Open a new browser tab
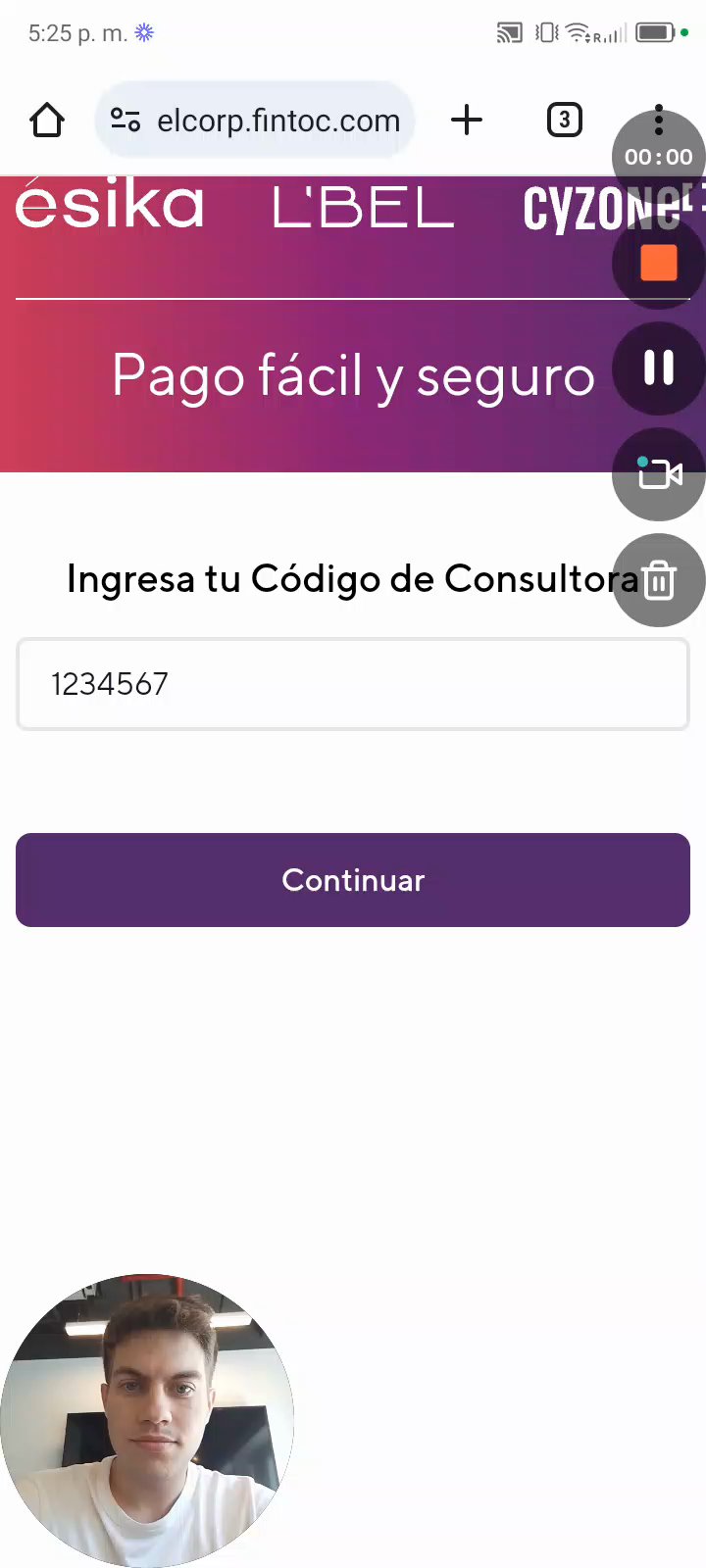Viewport: 706px width, 1568px height. point(467,121)
